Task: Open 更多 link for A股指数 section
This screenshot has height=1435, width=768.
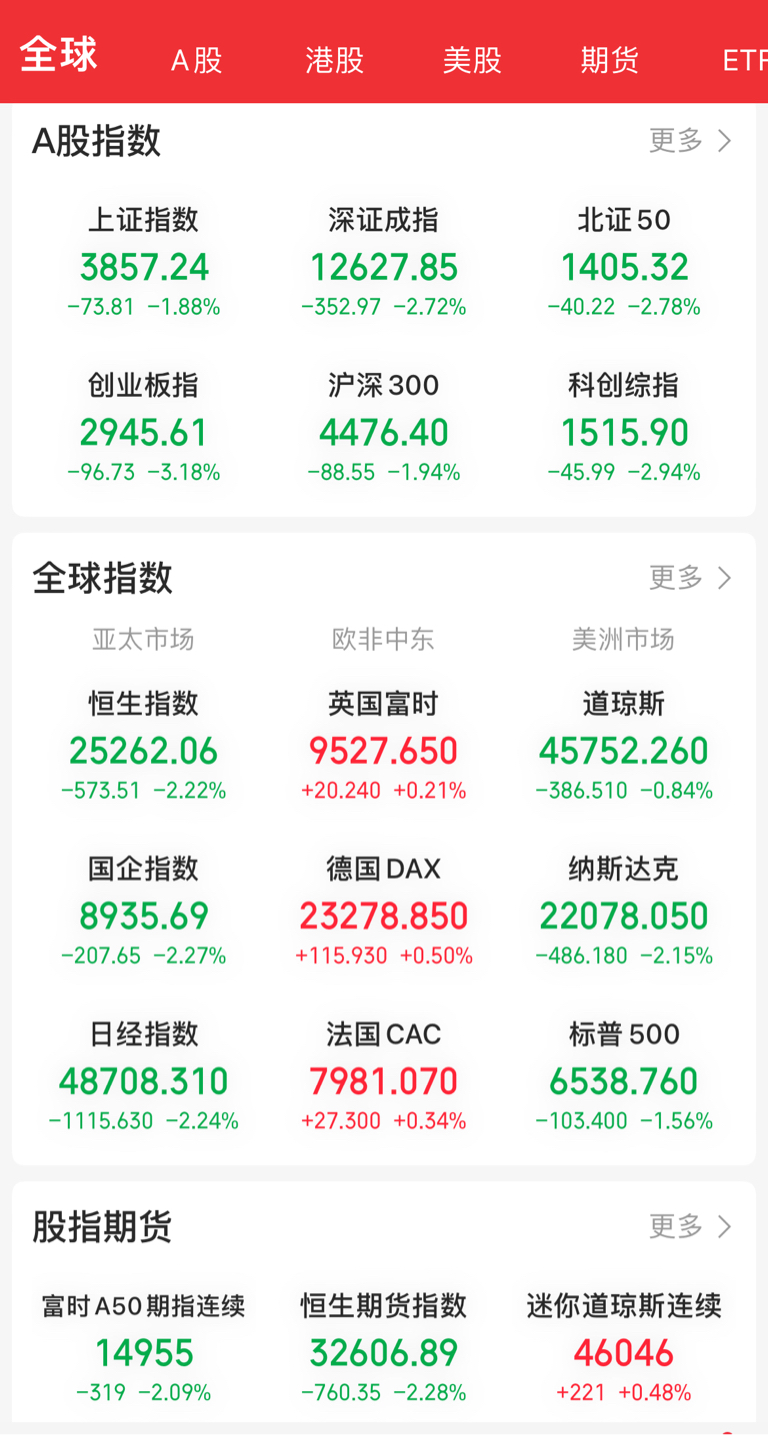Action: (676, 140)
